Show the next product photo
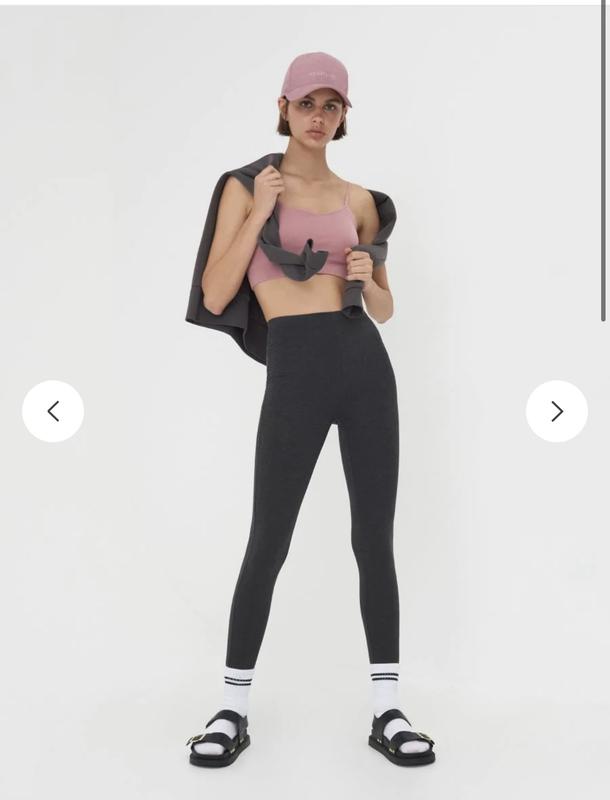The height and width of the screenshot is (800, 610). click(x=556, y=411)
